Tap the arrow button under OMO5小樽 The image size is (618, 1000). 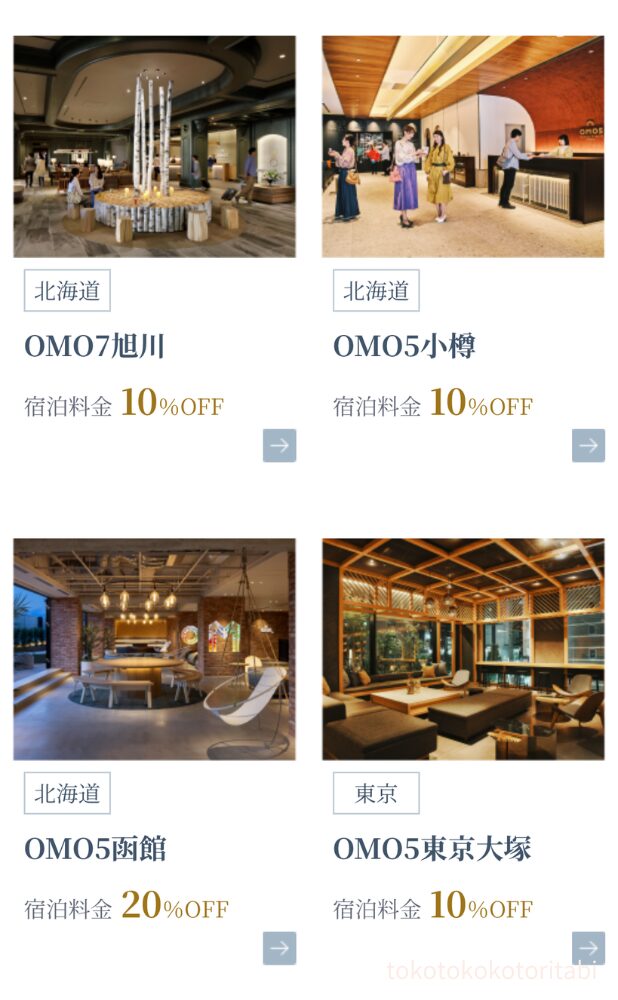pyautogui.click(x=588, y=445)
